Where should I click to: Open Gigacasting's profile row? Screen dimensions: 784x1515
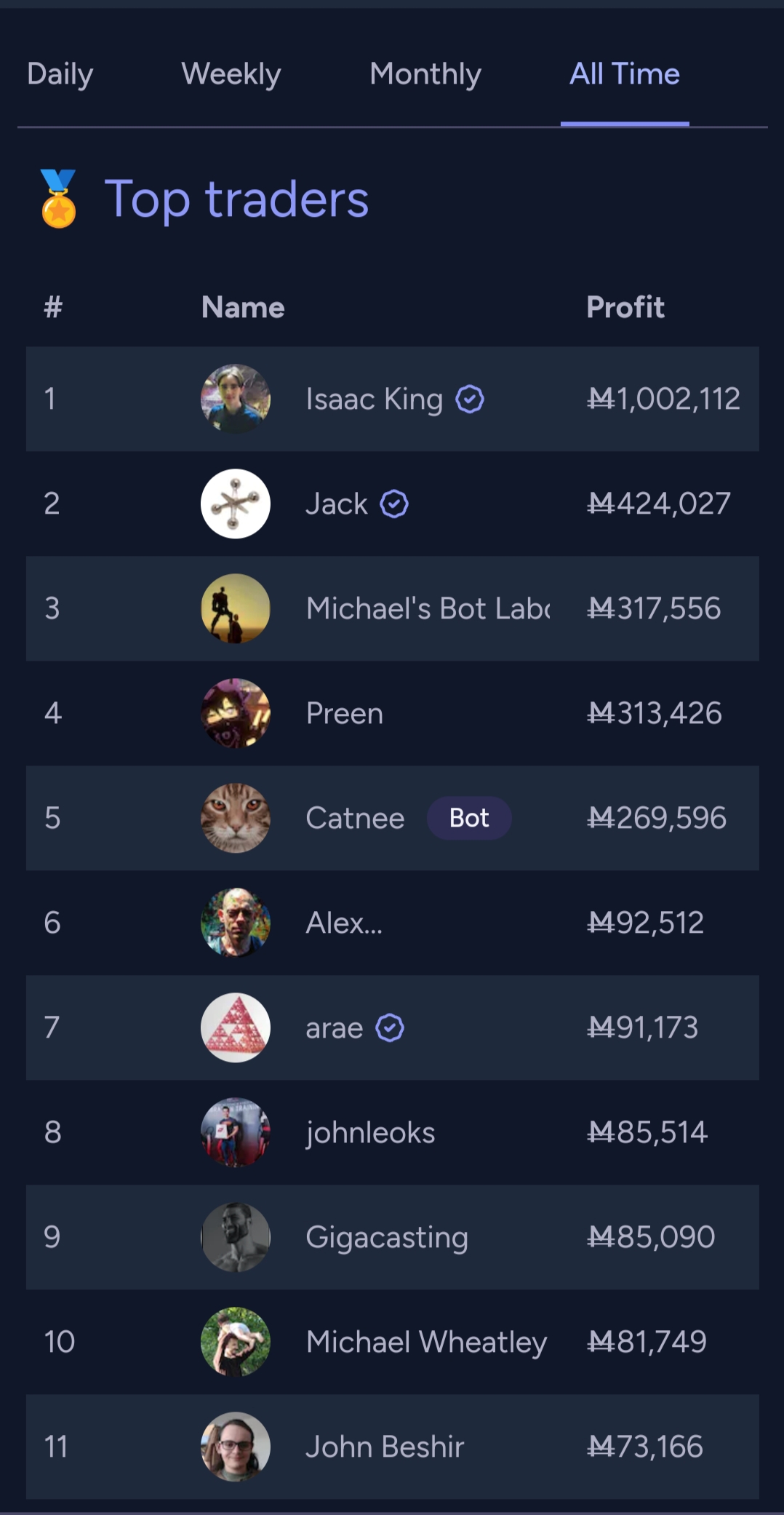click(x=393, y=1237)
